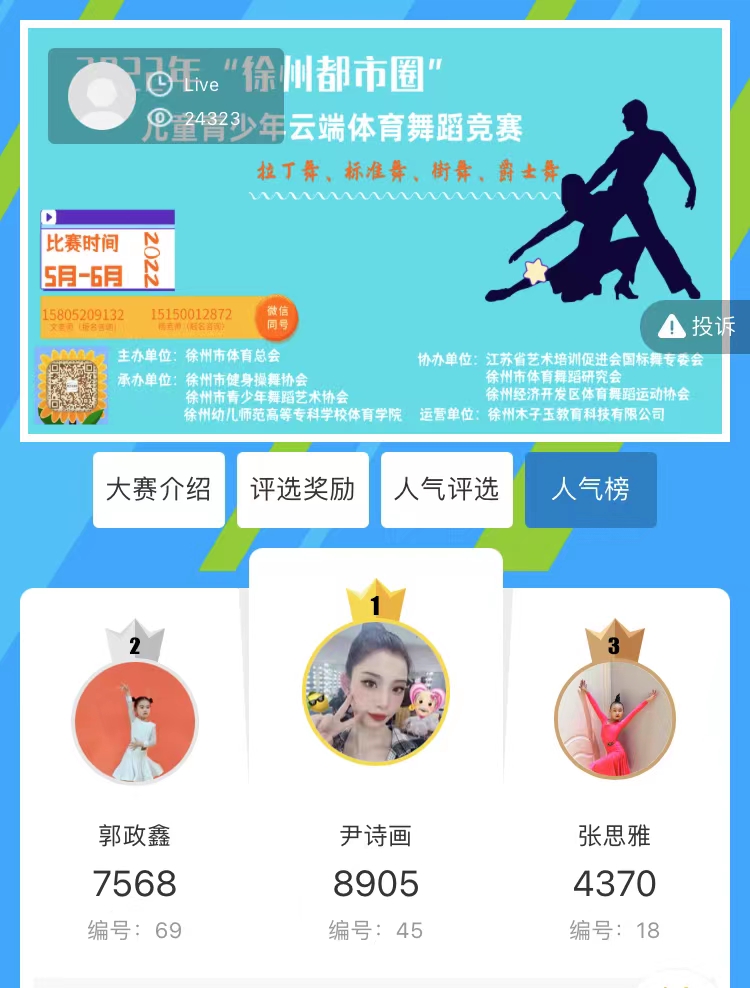
Task: Select the 人气榜 tab
Action: click(x=590, y=490)
